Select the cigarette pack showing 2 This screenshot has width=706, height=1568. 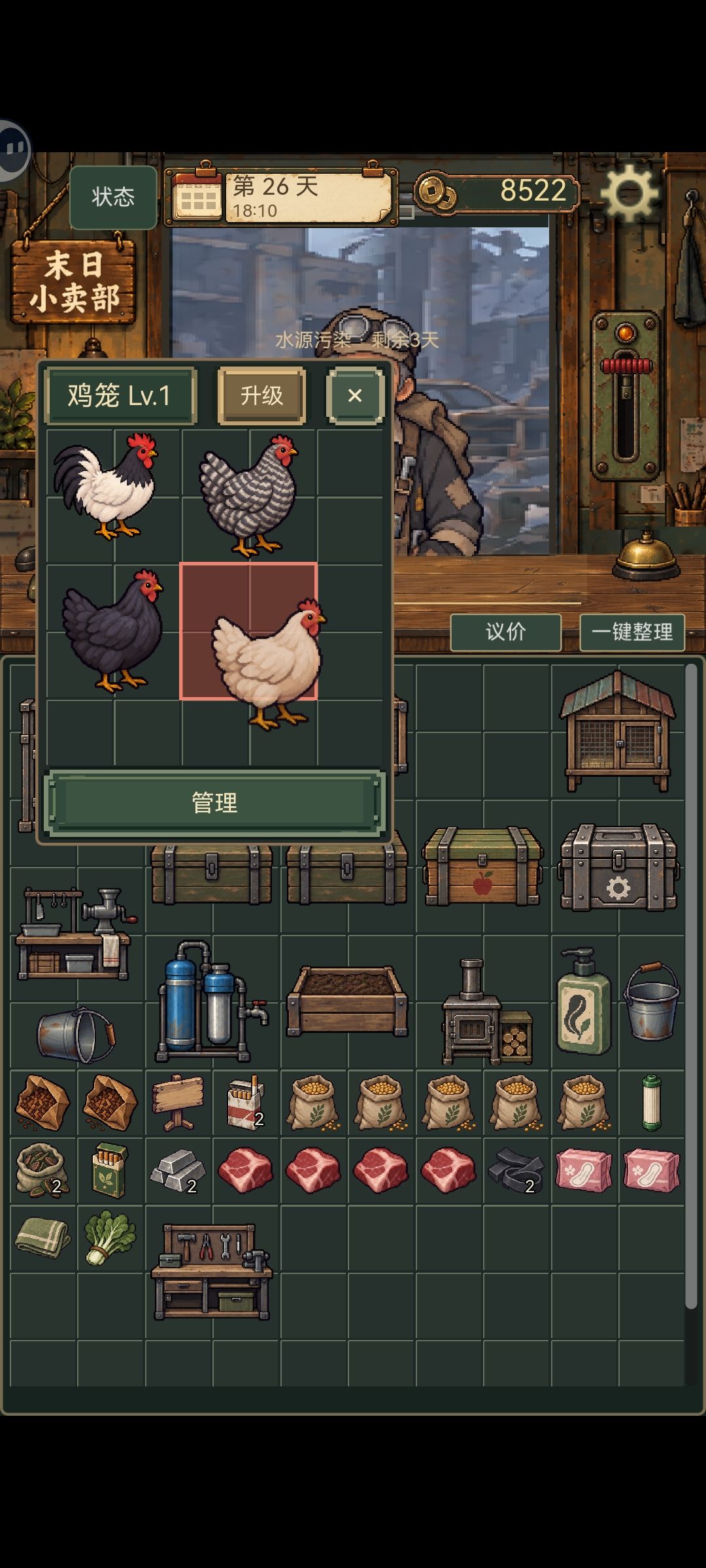coord(246,1103)
